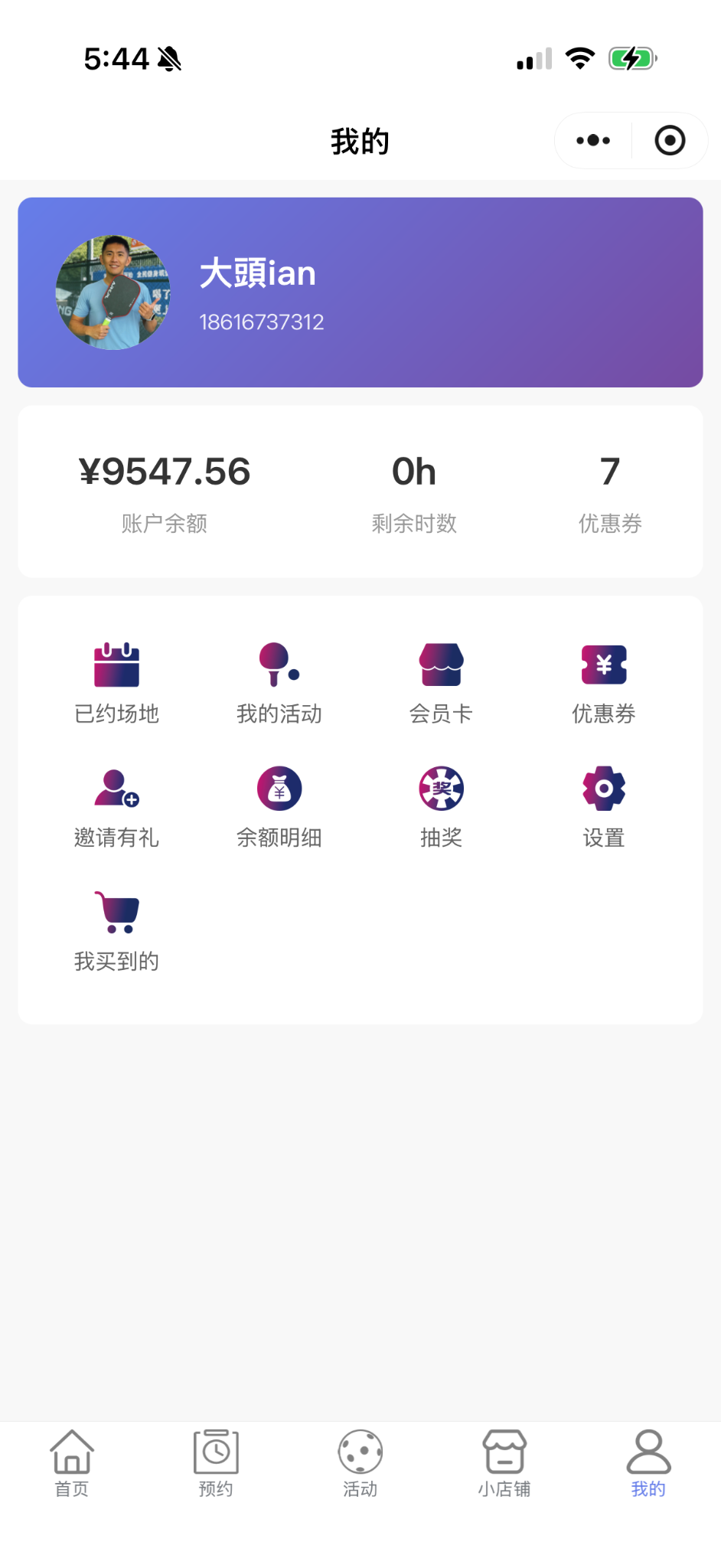Check account balance ¥9547.56 details
721x1568 pixels.
(x=165, y=490)
